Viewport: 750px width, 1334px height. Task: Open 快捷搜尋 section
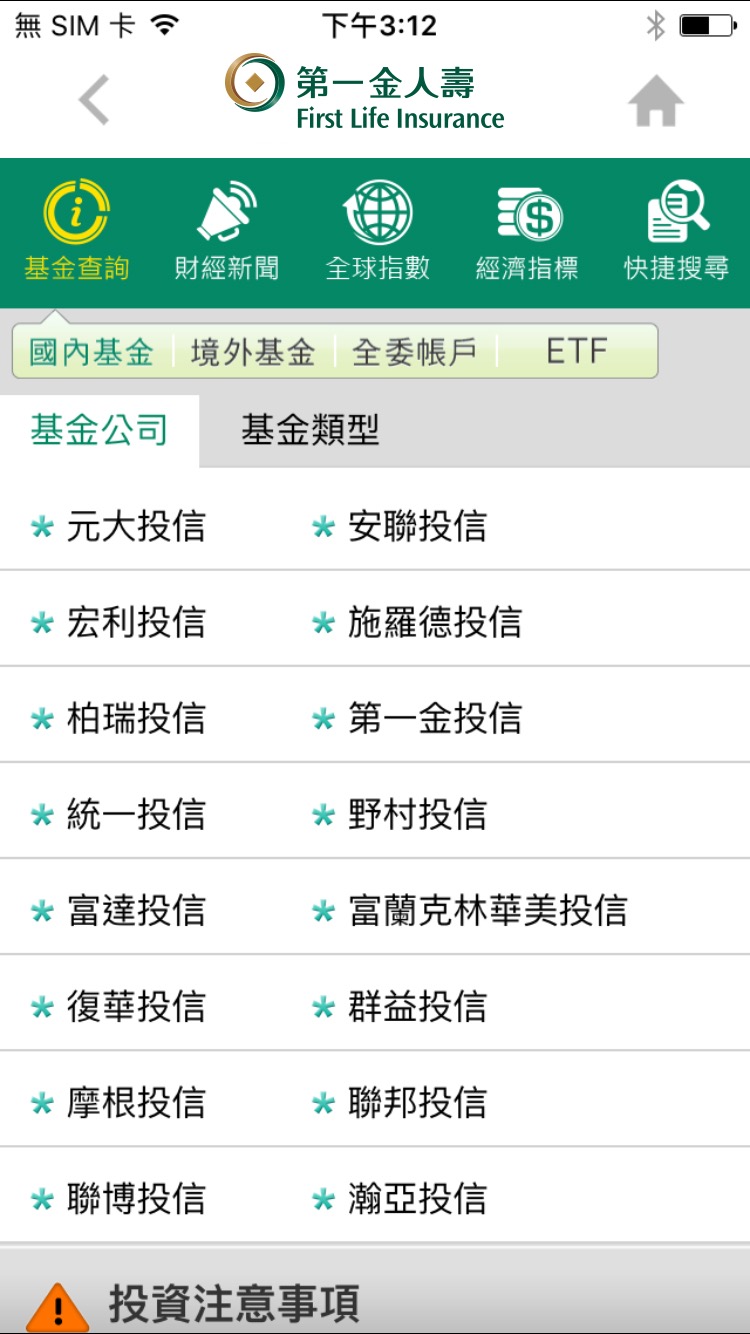click(x=677, y=231)
